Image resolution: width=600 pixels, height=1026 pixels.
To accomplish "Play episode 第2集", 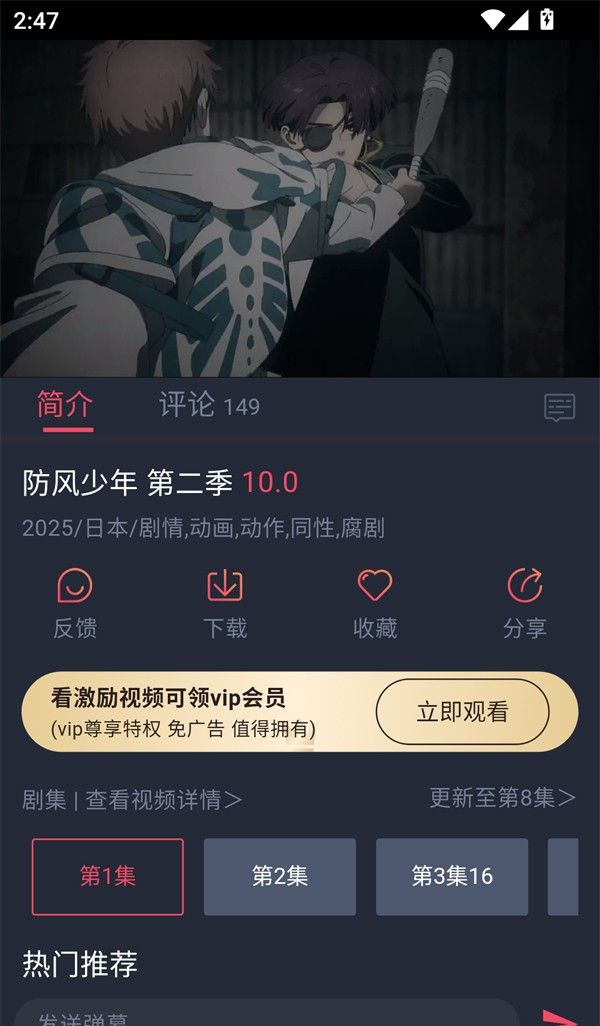I will point(280,877).
